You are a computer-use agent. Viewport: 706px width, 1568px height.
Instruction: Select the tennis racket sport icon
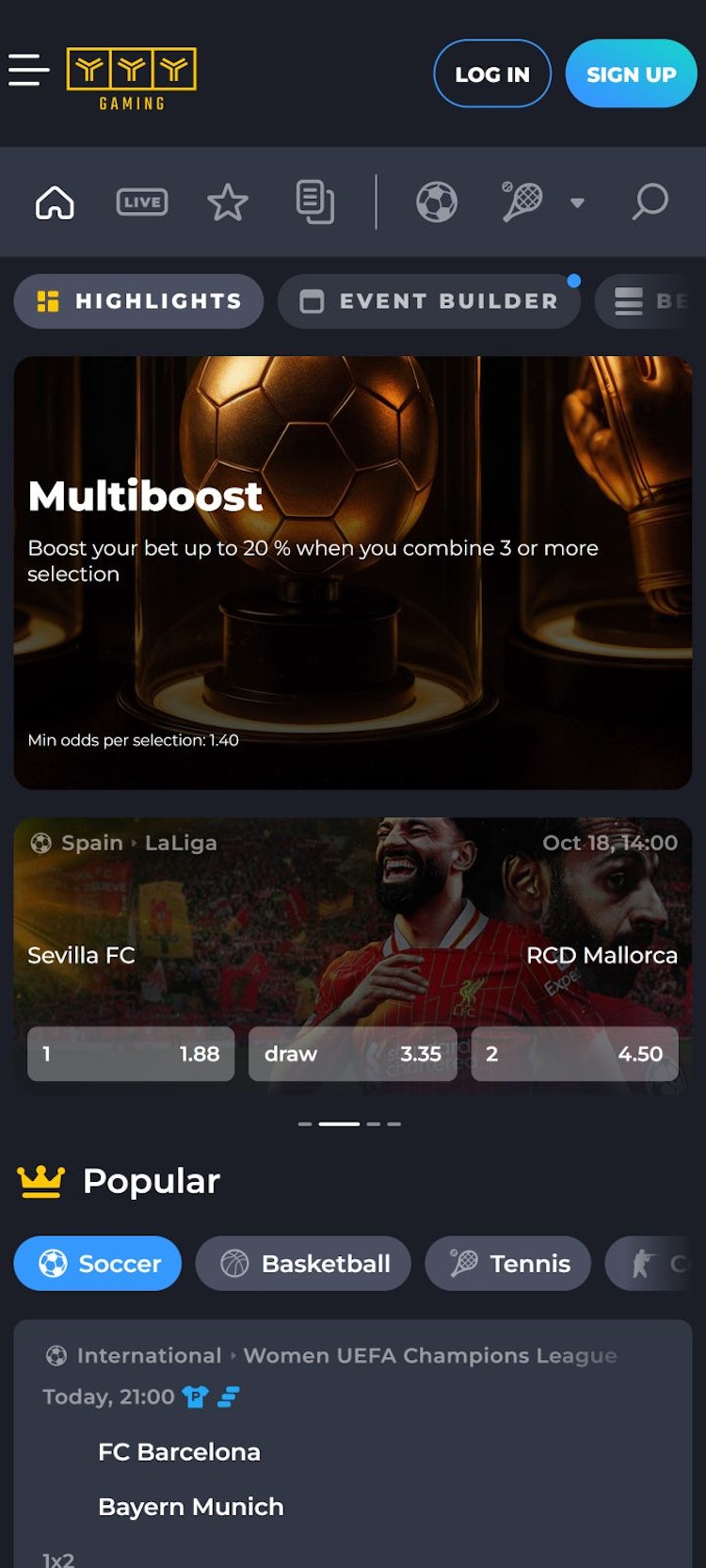coord(522,202)
